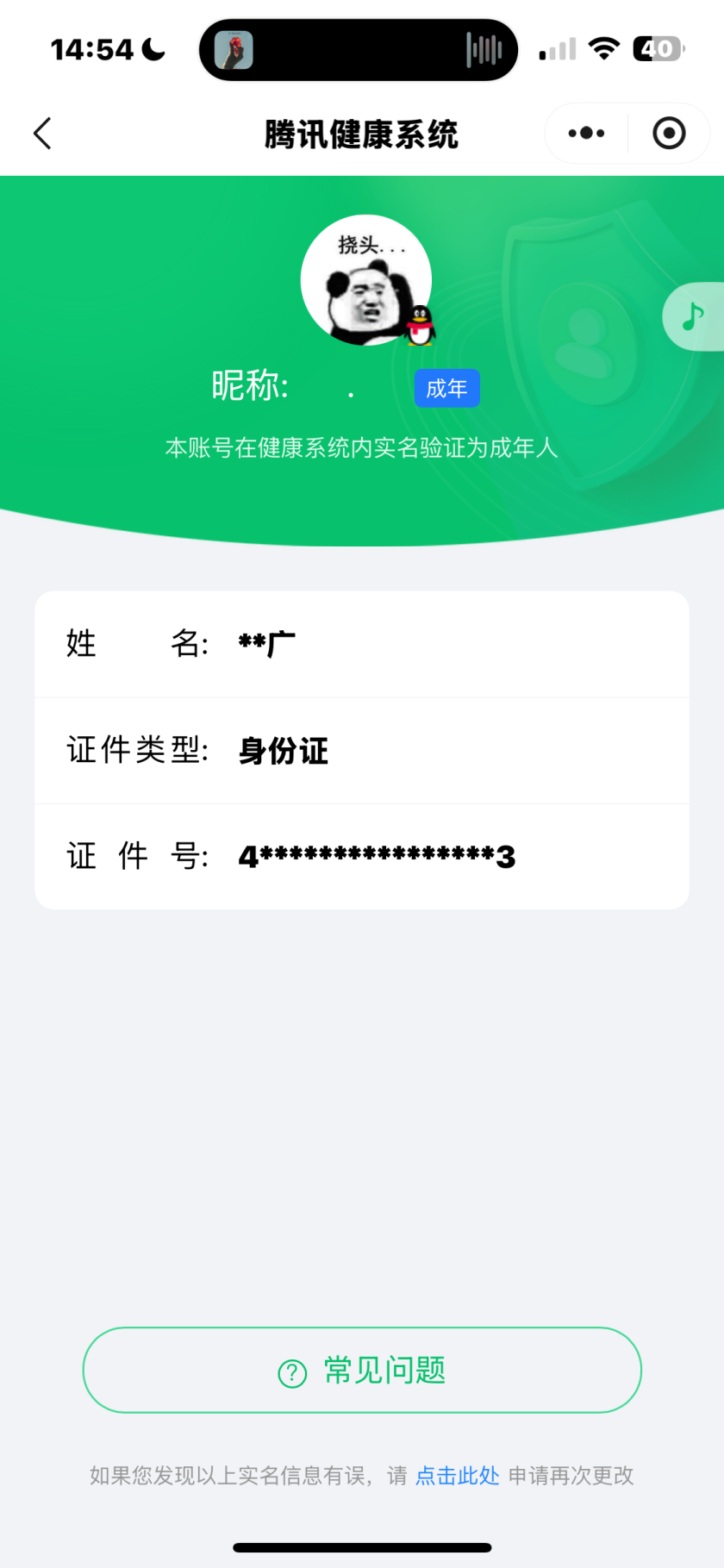Expand the 姓名 name row
Viewport: 724px width, 1568px height.
click(362, 643)
